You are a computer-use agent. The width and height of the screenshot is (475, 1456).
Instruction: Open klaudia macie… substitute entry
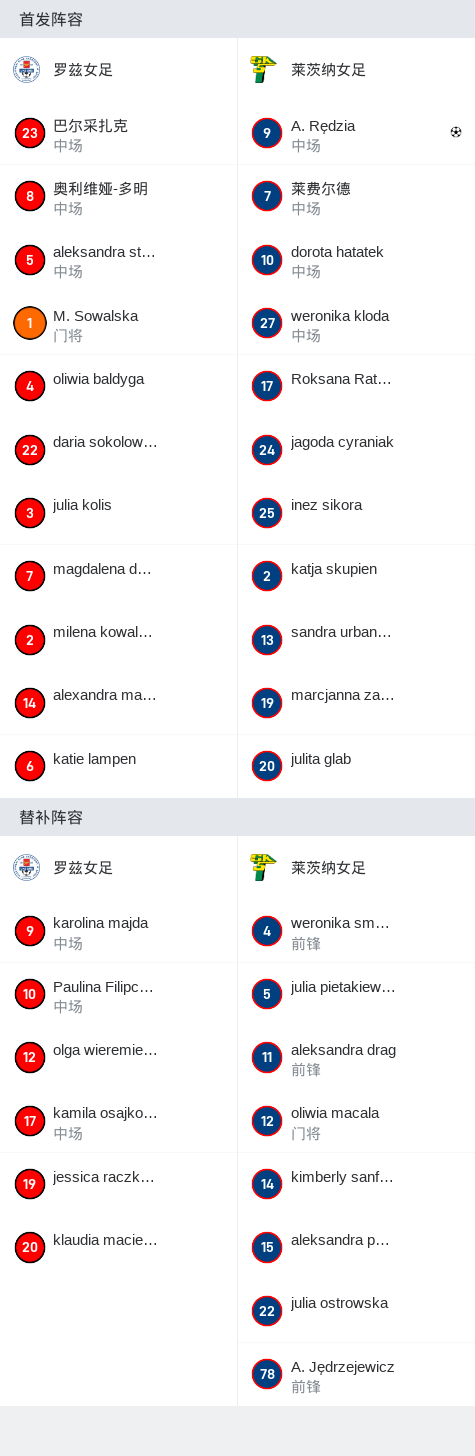coord(118,1247)
